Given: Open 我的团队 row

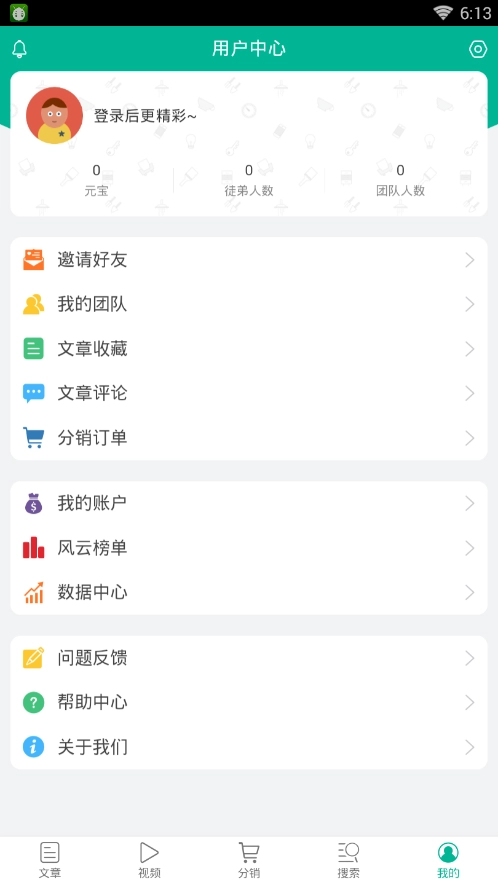Looking at the screenshot, I should point(249,304).
